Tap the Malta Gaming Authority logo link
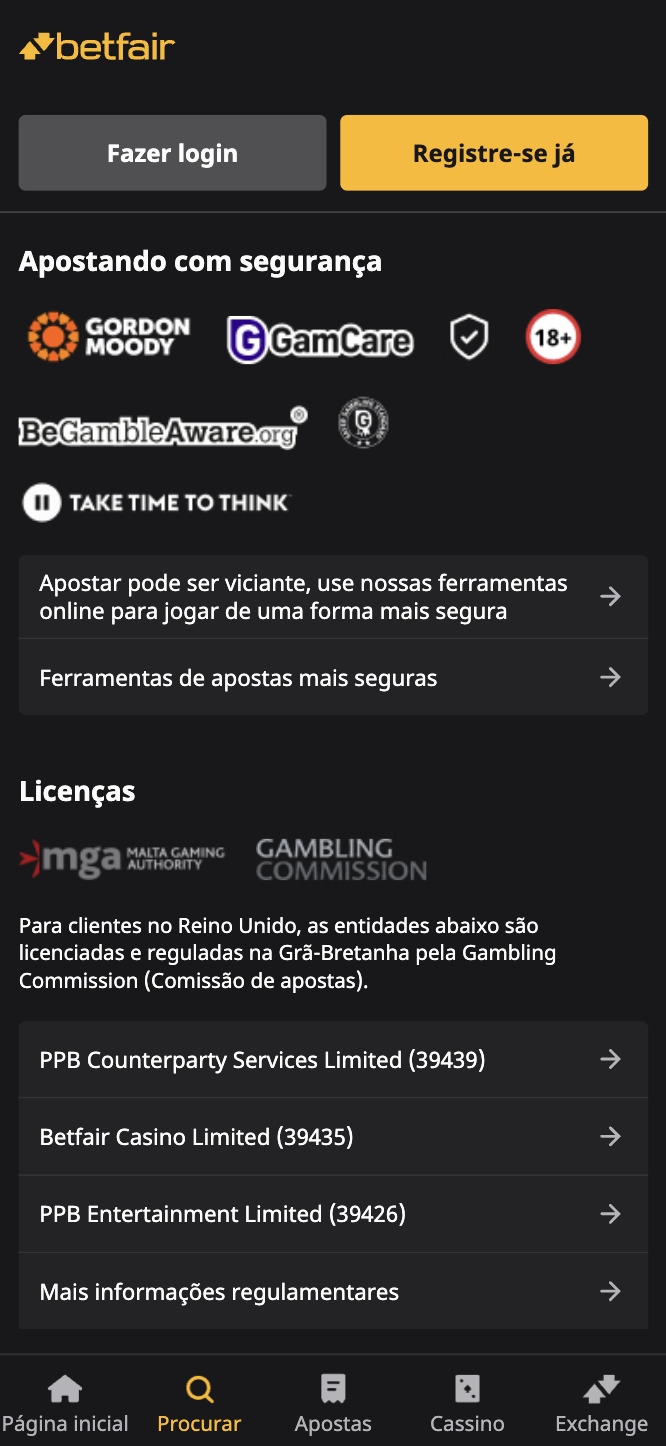Screen dimensions: 666x1446 [122, 859]
